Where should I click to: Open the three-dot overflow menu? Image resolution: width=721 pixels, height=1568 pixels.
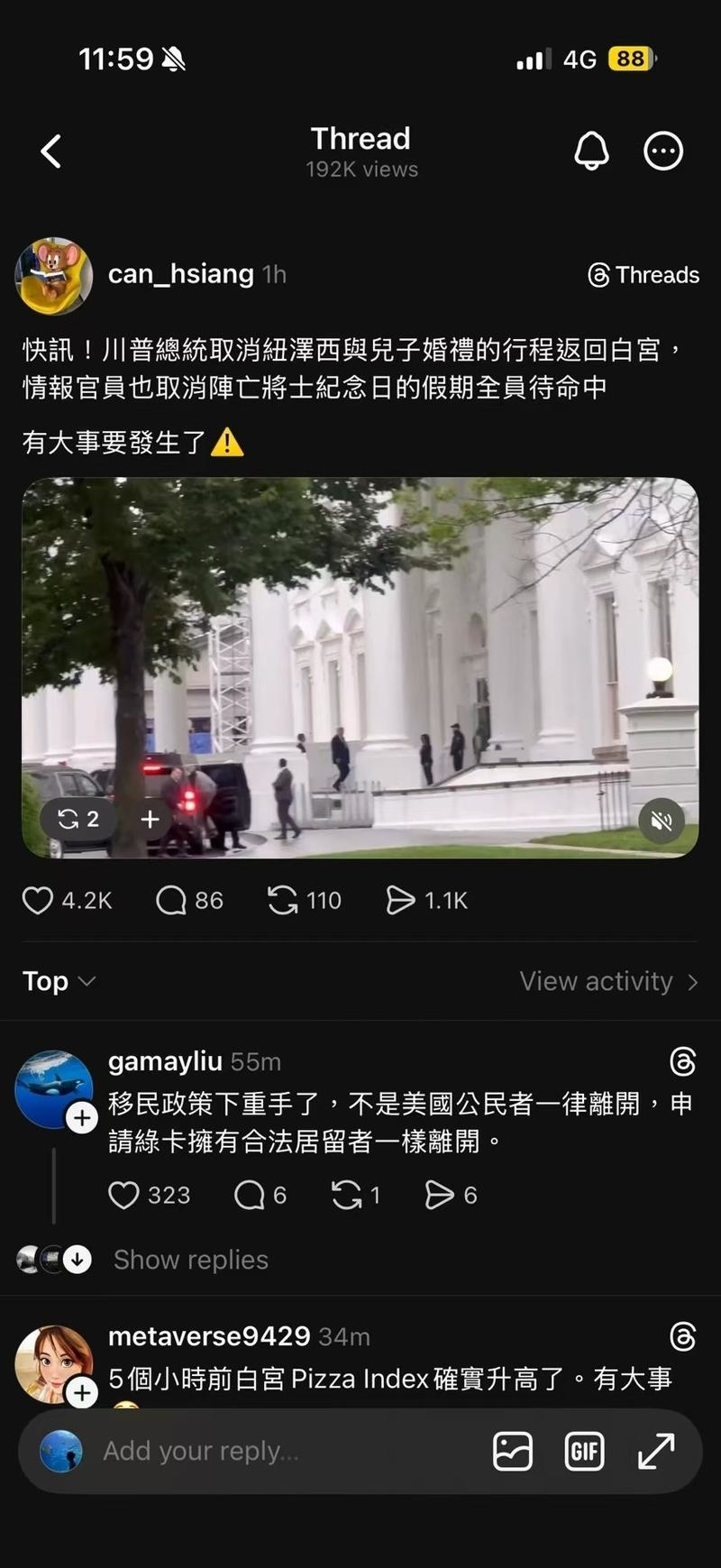663,151
